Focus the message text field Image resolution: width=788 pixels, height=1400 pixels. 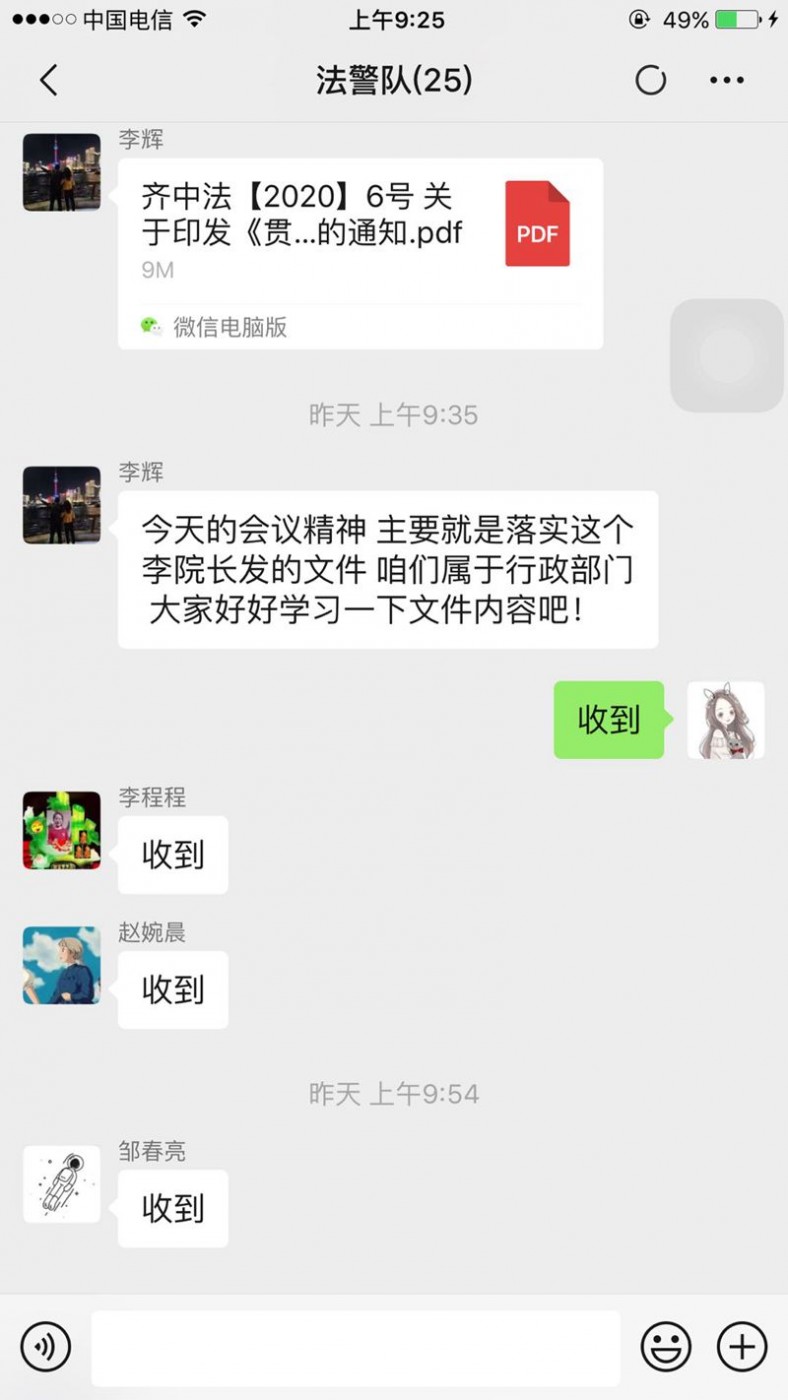(355, 1346)
